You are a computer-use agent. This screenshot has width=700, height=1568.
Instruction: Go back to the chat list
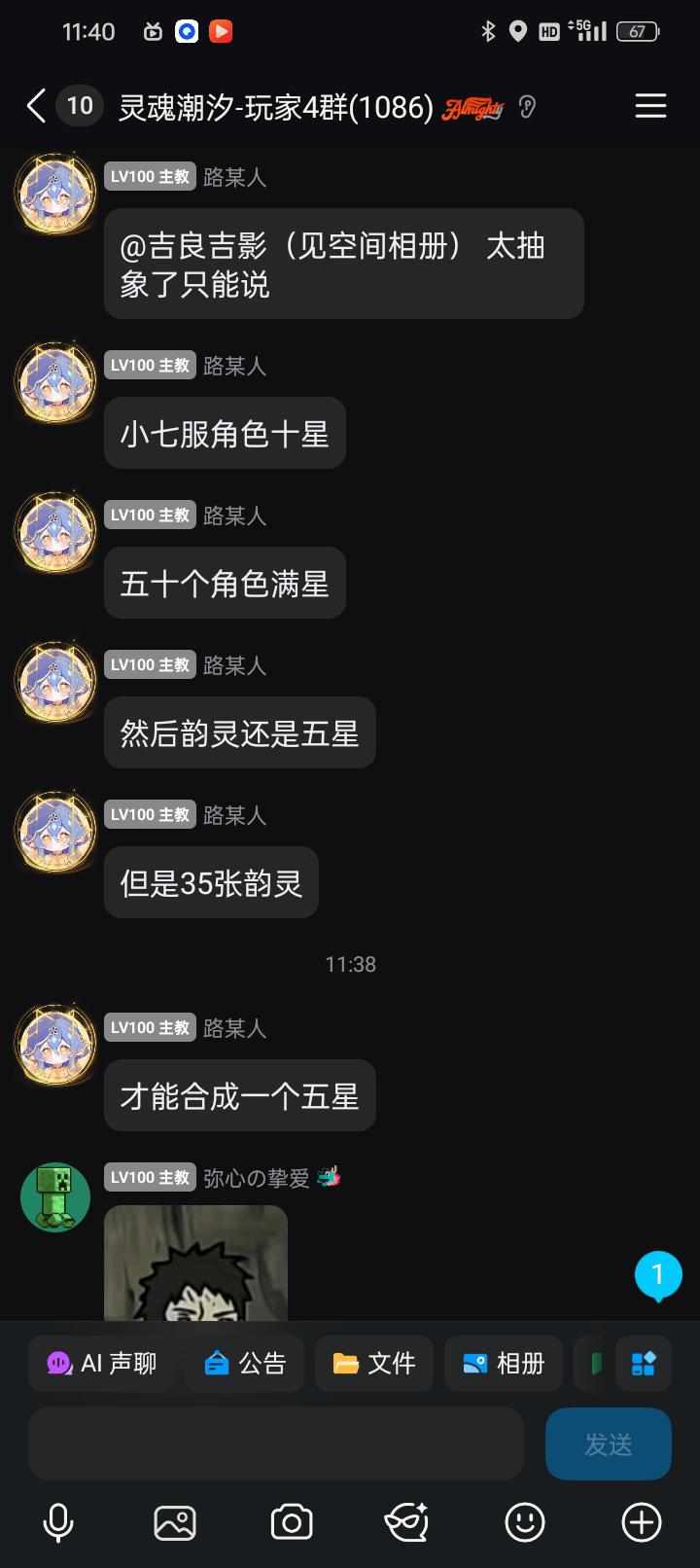37,105
